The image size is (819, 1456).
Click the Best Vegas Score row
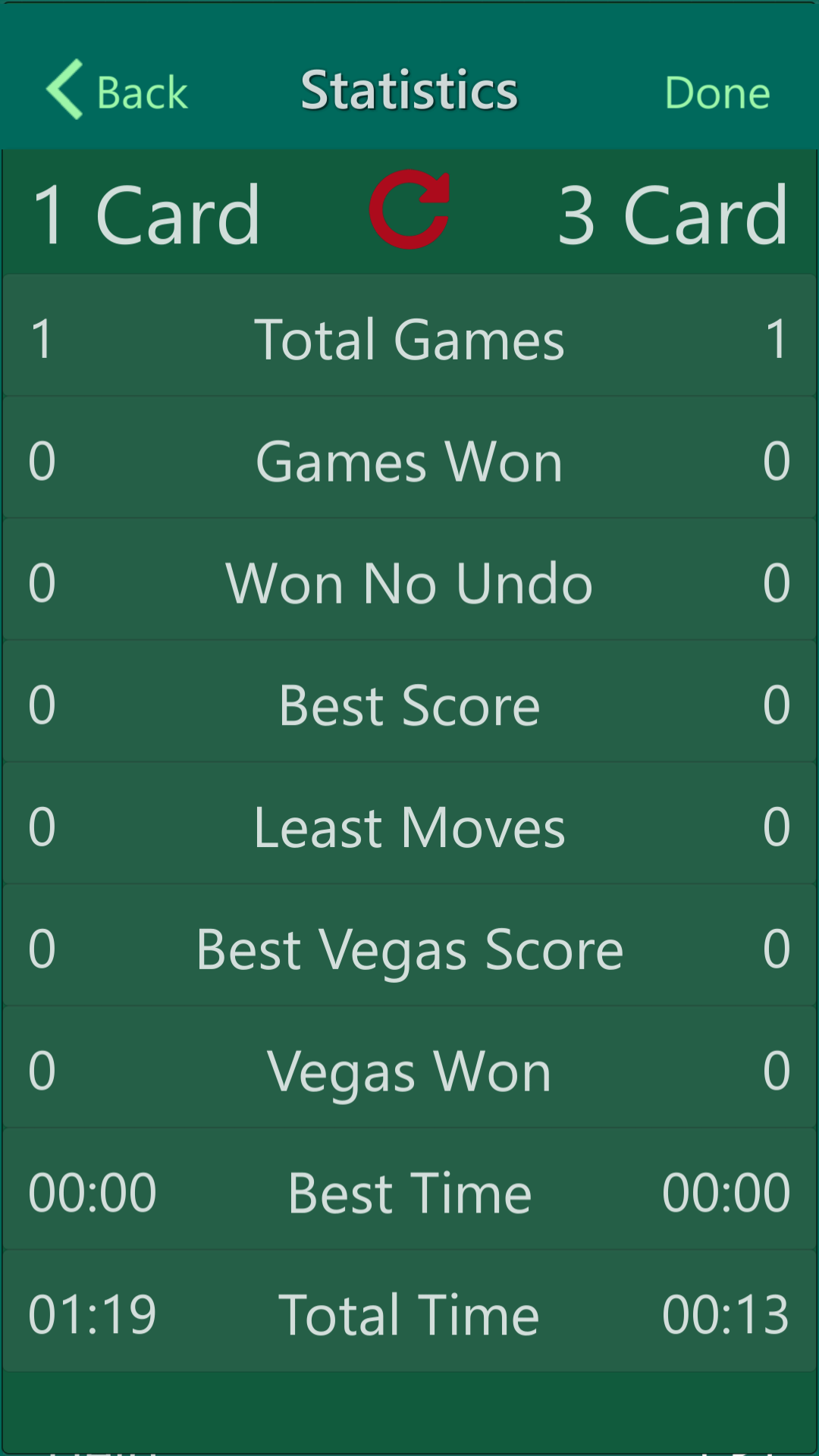[x=409, y=948]
